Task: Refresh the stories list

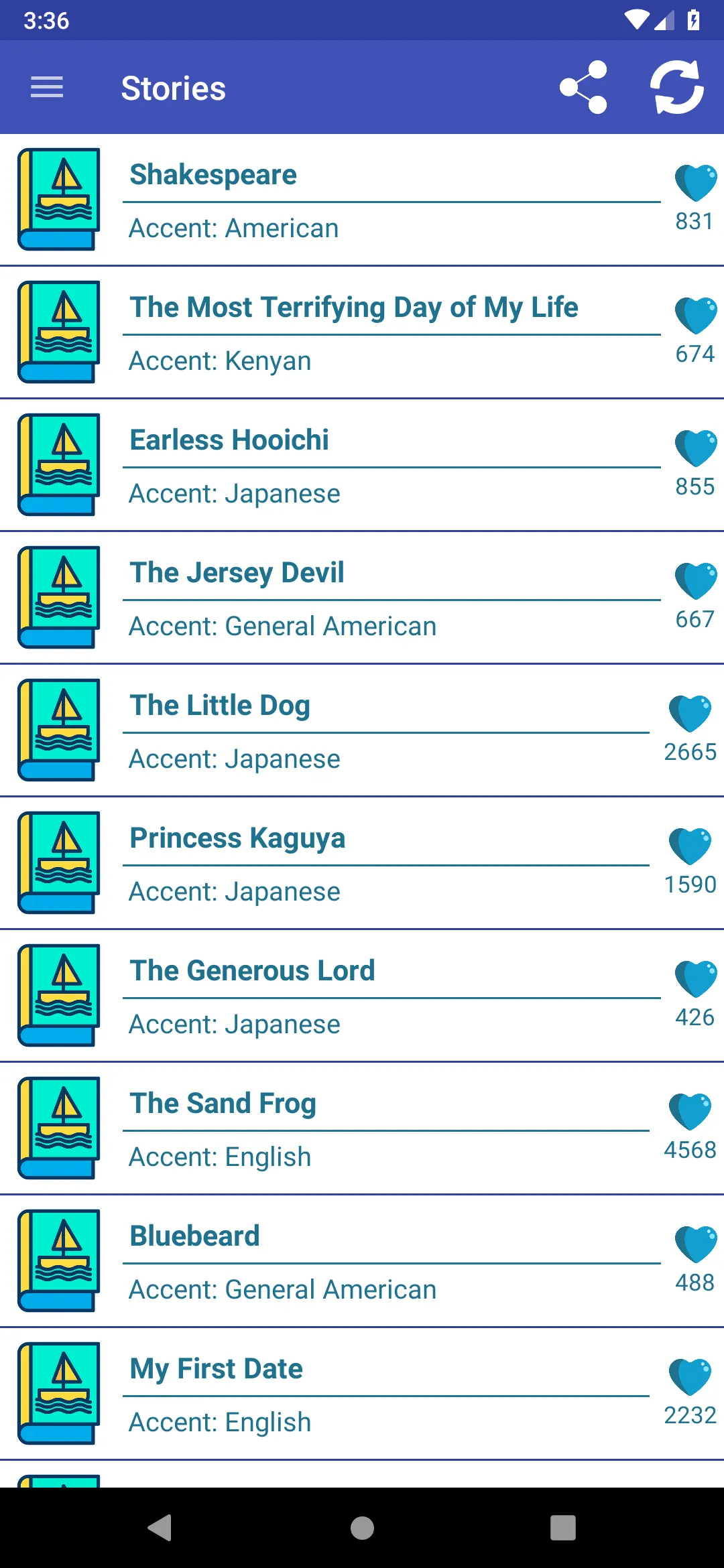Action: click(x=677, y=88)
